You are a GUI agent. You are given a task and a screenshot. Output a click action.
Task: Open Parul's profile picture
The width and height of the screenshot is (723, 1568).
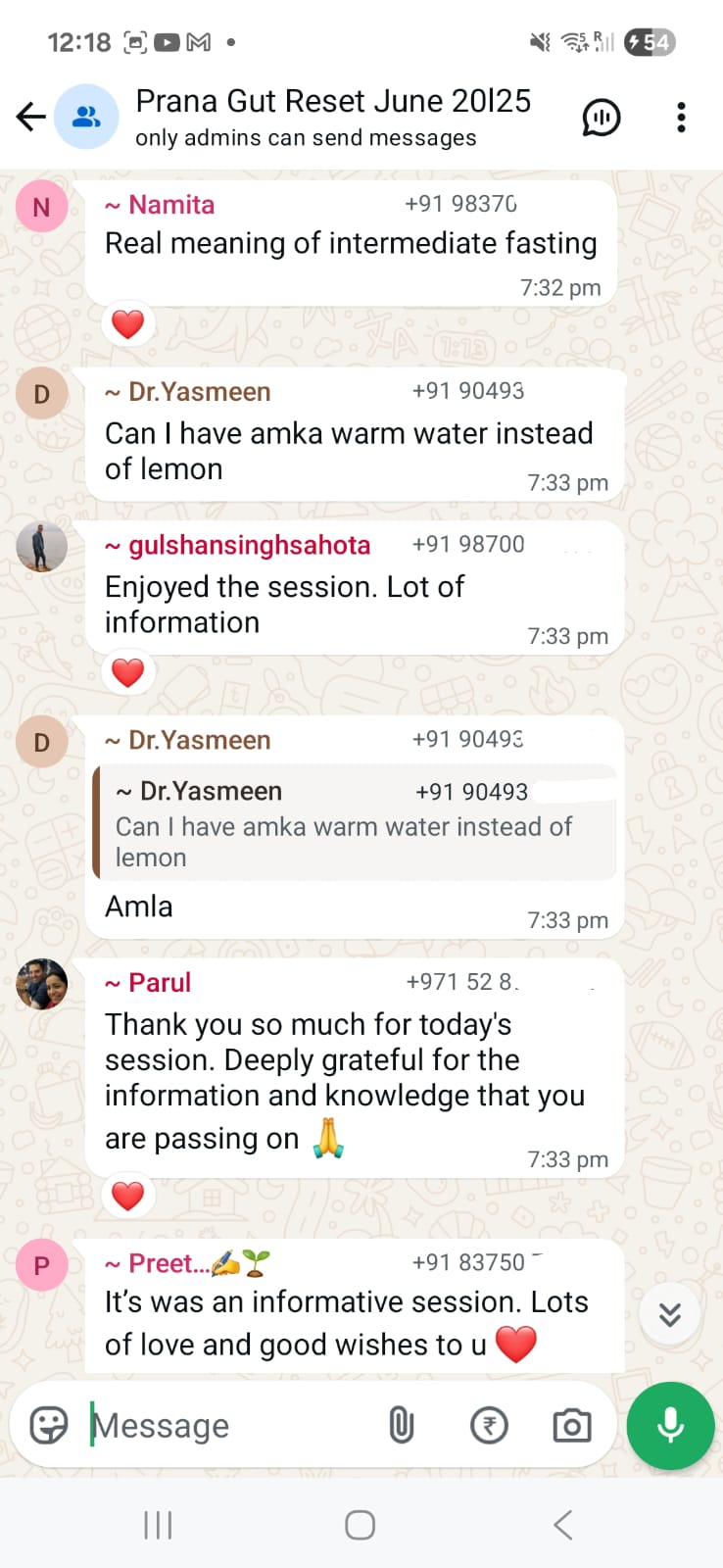point(42,984)
